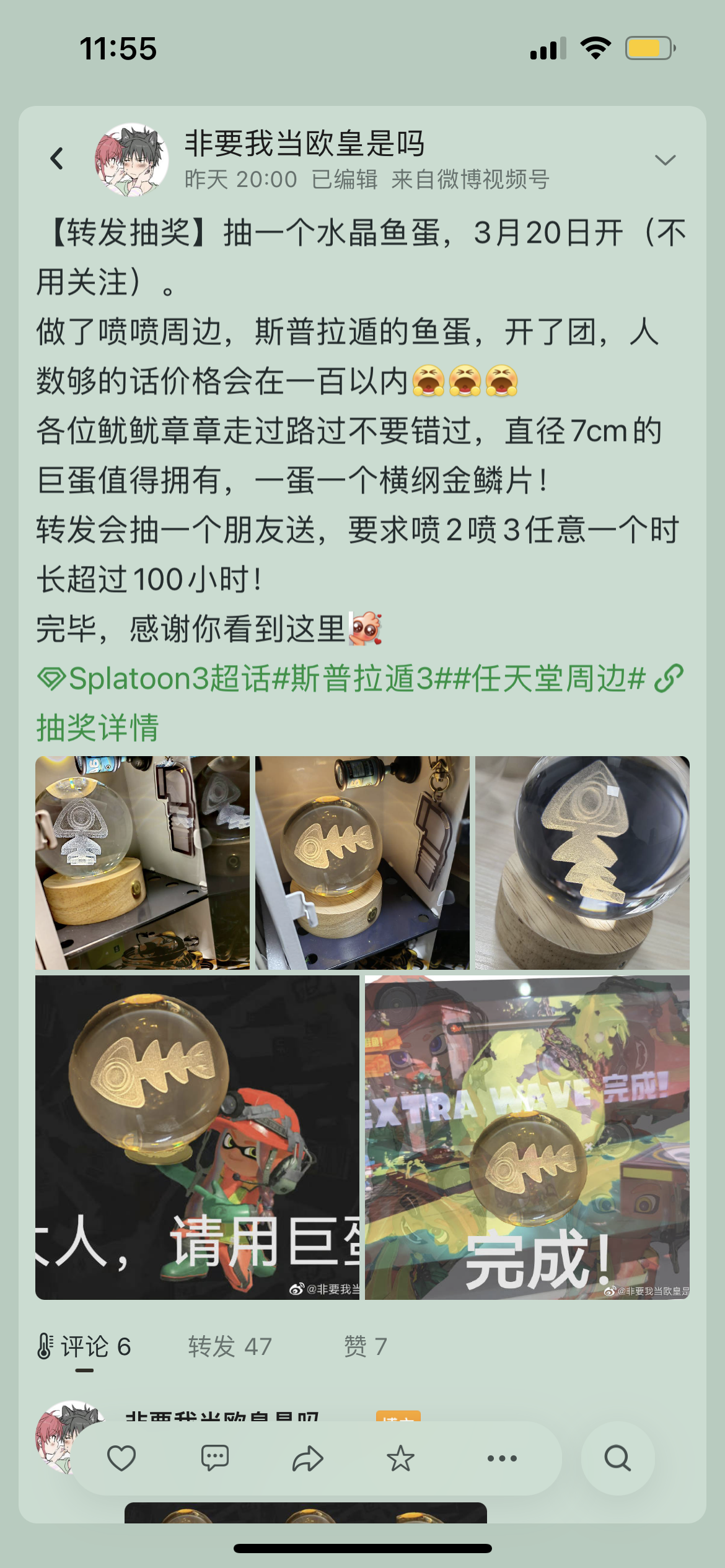725x1568 pixels.
Task: Switch to the 转发 47 tab
Action: tap(230, 1346)
